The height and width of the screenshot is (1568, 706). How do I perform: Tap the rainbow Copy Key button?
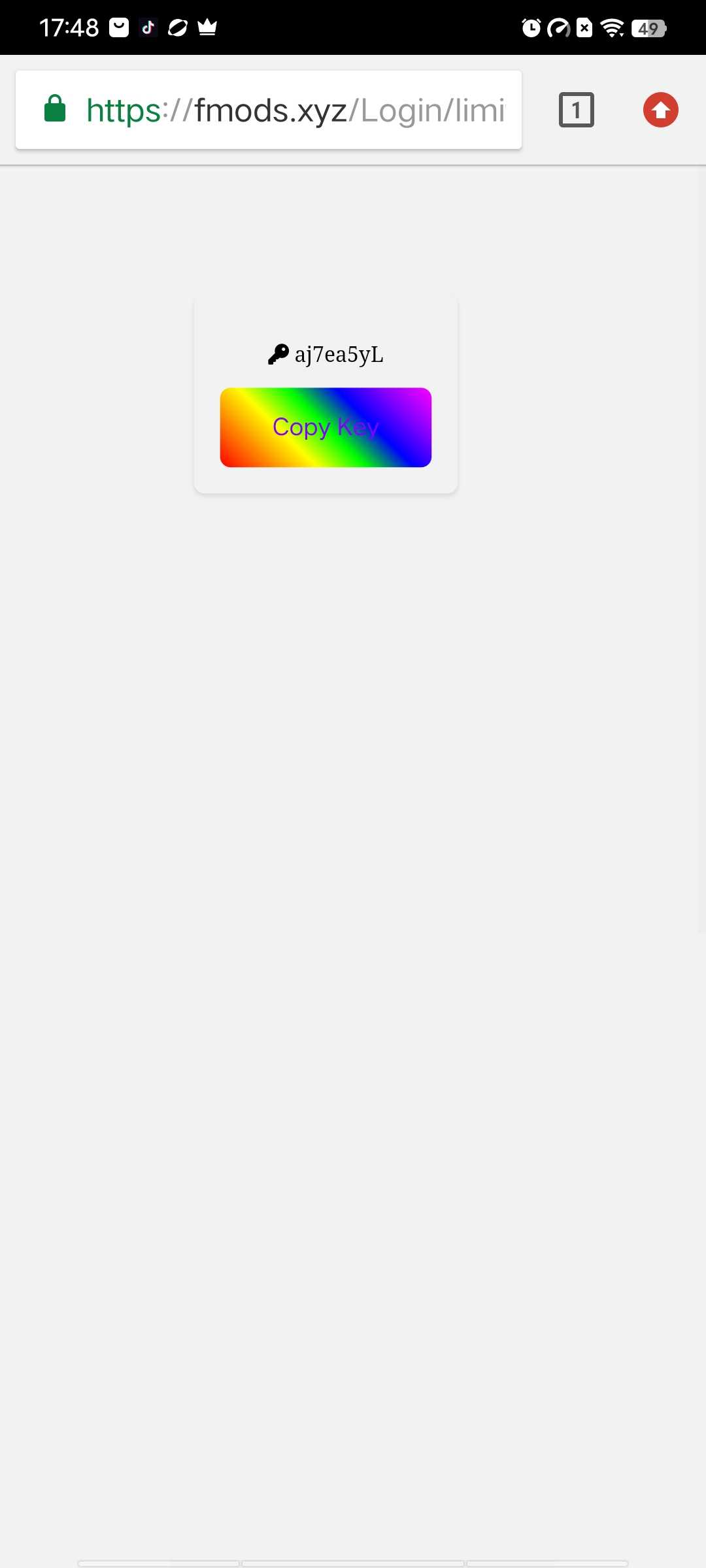[x=326, y=427]
